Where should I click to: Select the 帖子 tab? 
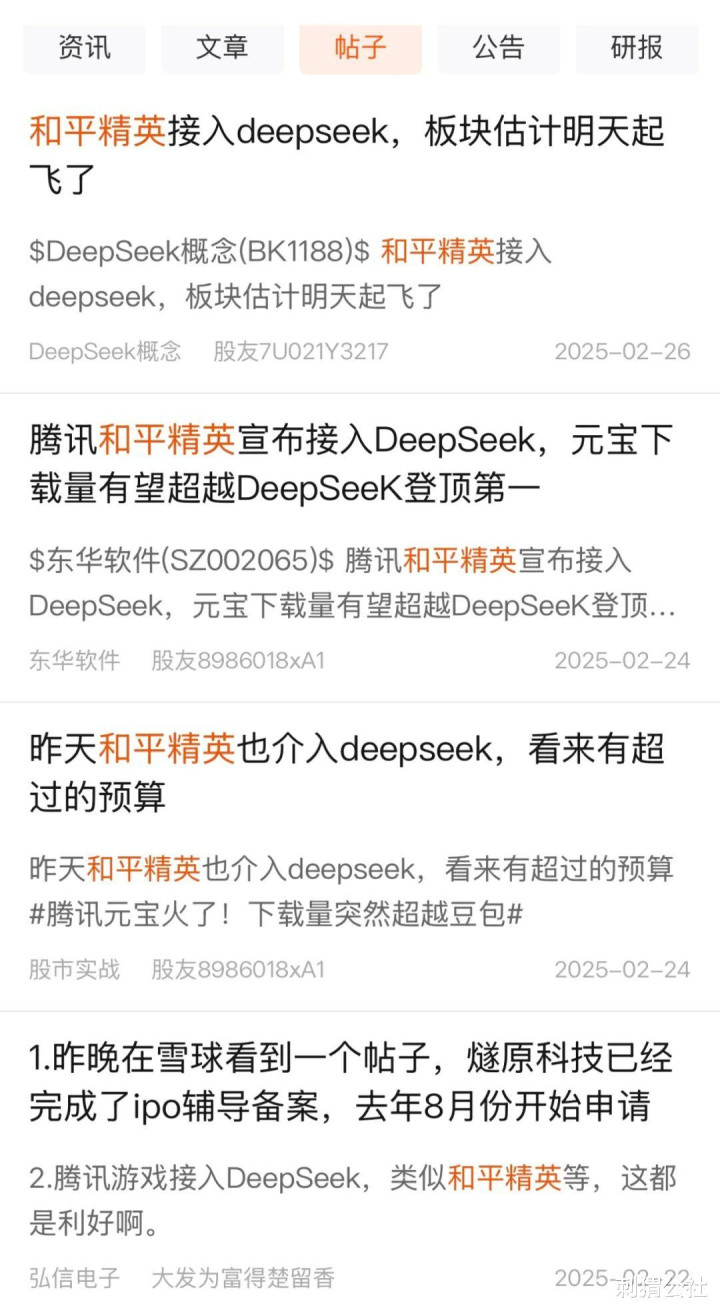point(360,47)
